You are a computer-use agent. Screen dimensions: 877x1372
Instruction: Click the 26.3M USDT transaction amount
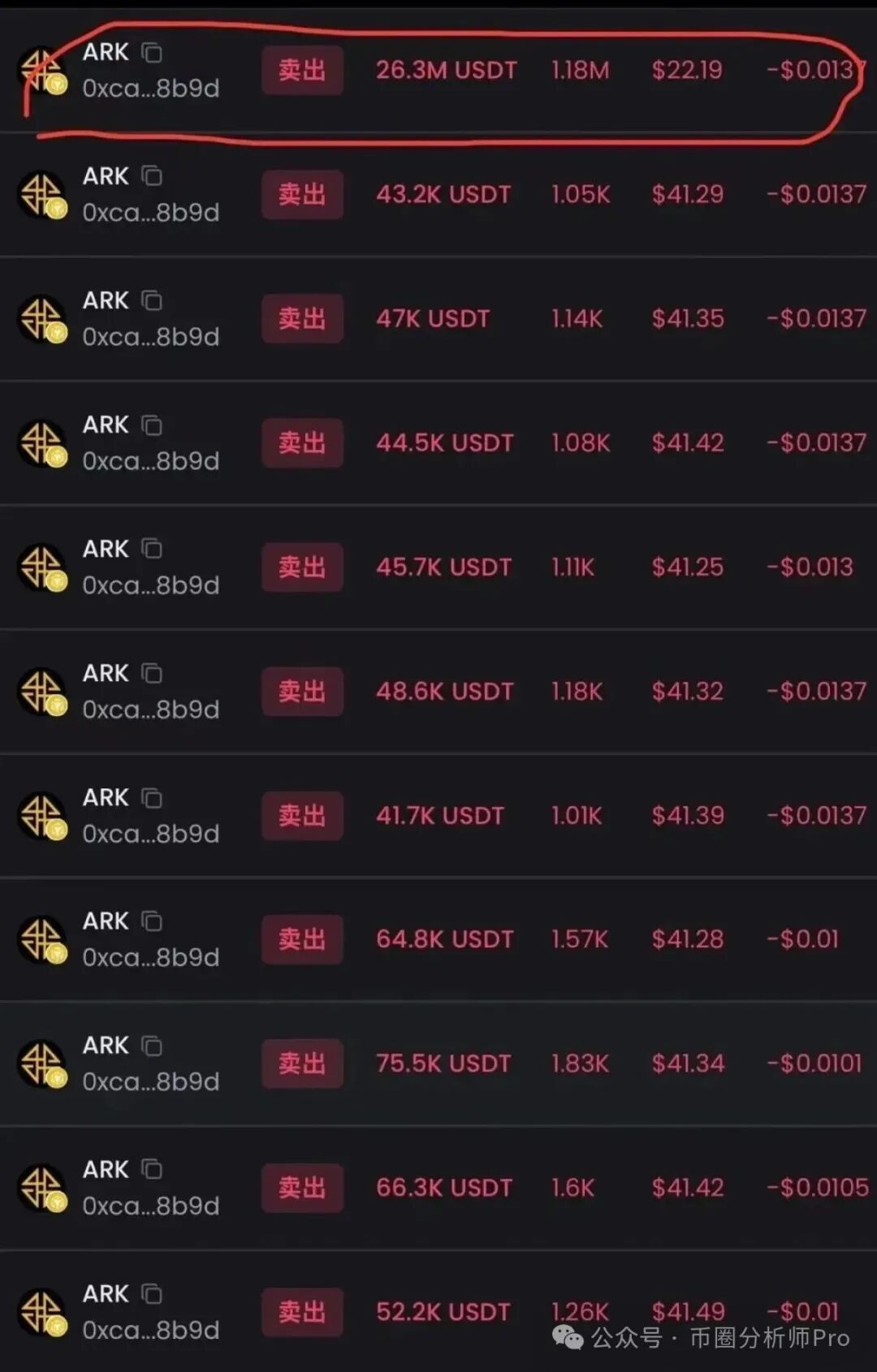click(446, 71)
